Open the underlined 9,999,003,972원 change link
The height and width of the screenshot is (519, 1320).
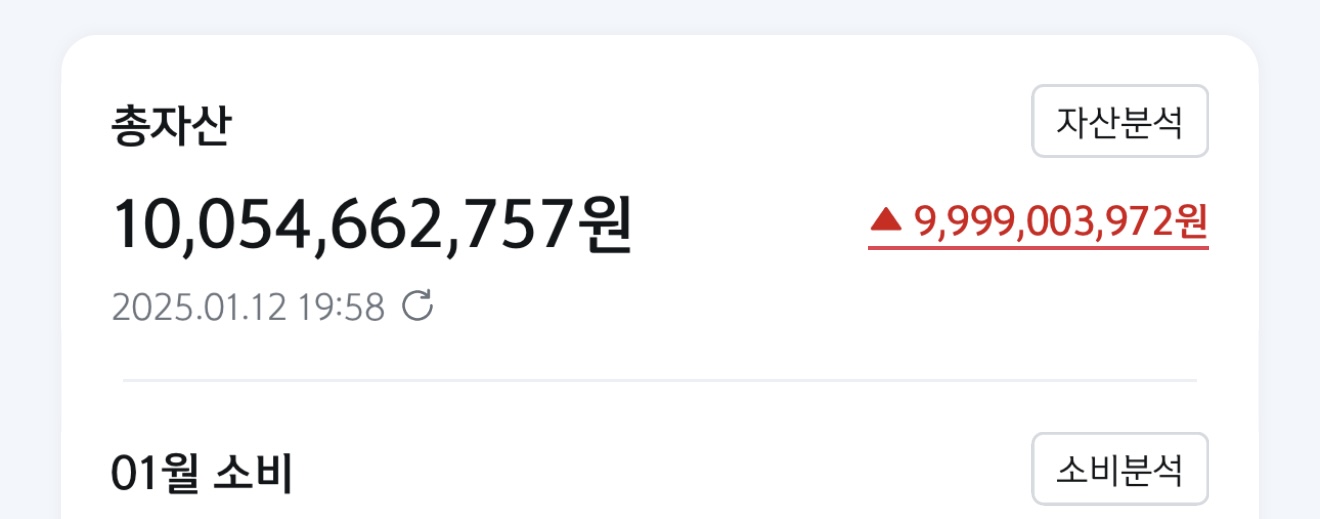tap(1038, 222)
